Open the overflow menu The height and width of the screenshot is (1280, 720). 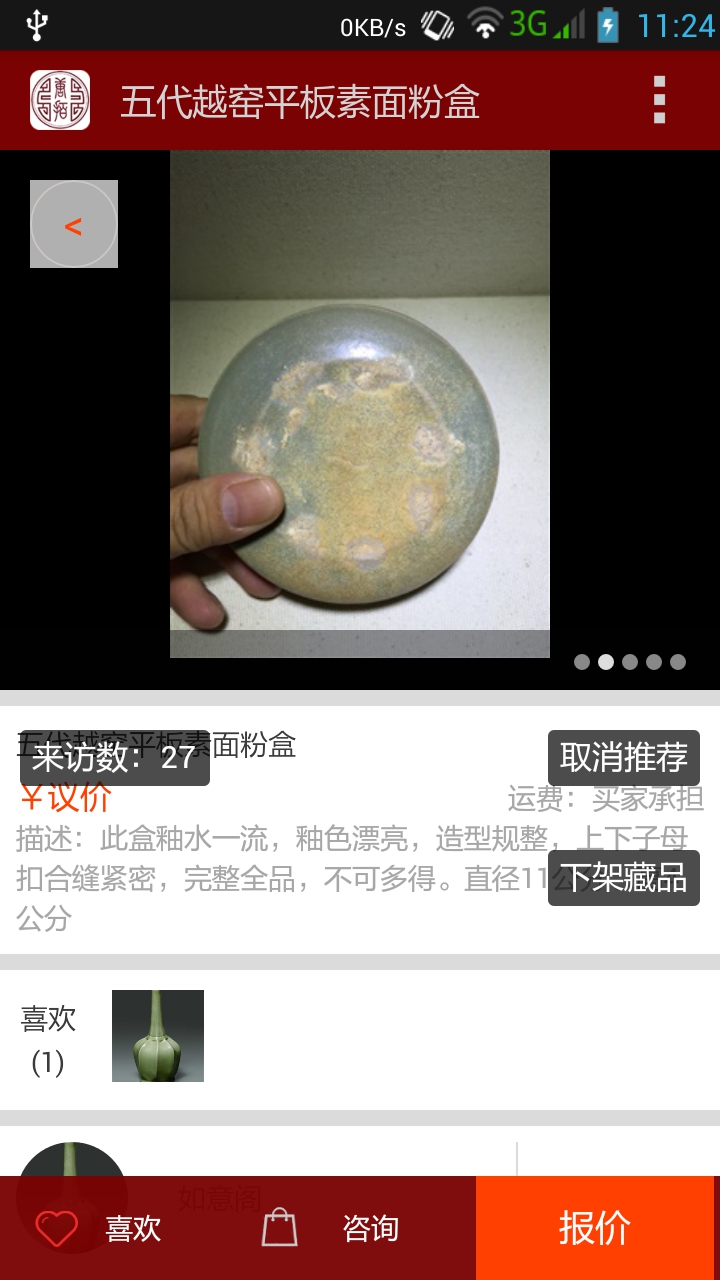click(x=659, y=100)
